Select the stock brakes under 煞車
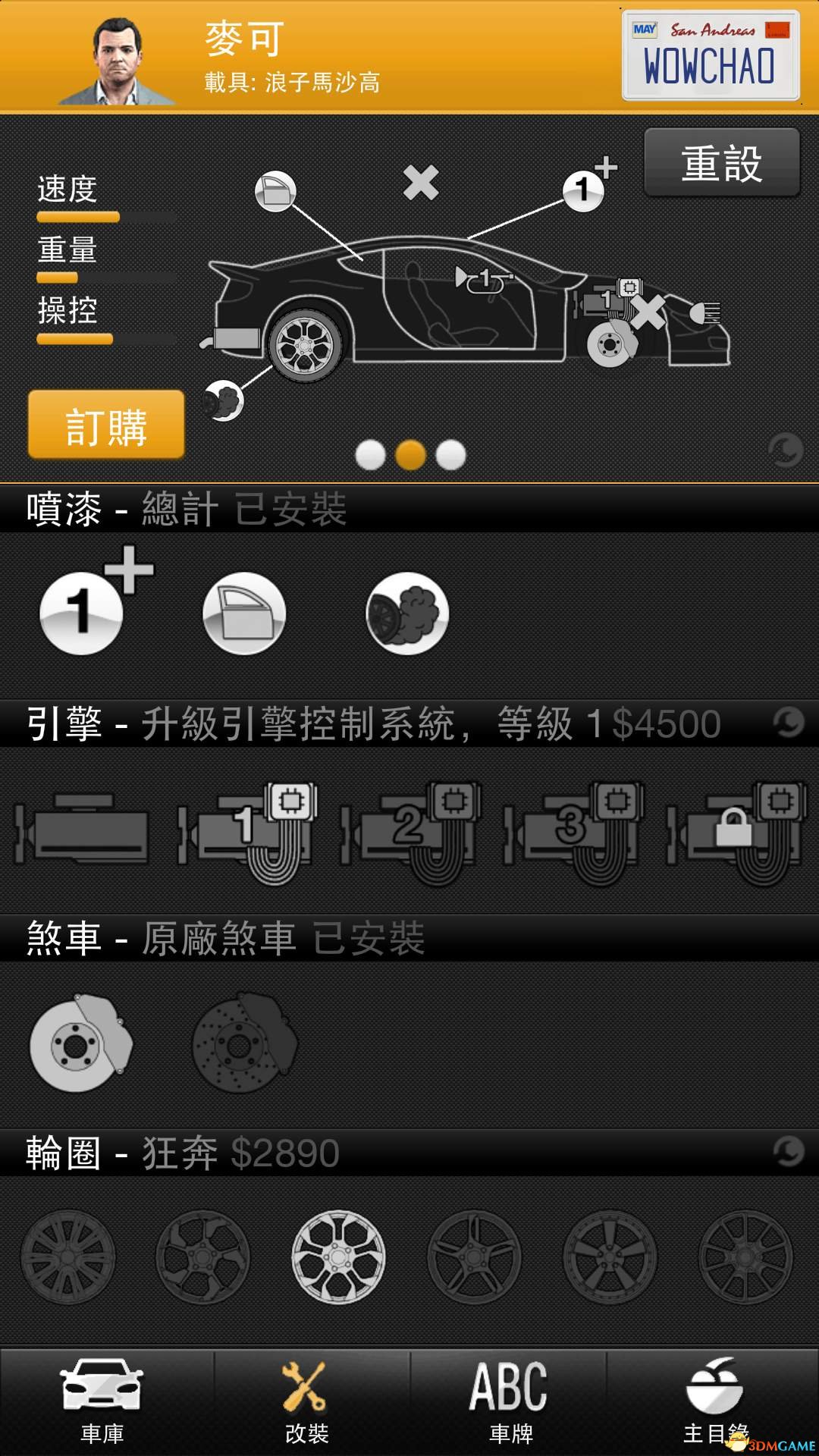The height and width of the screenshot is (1456, 819). [x=81, y=1043]
